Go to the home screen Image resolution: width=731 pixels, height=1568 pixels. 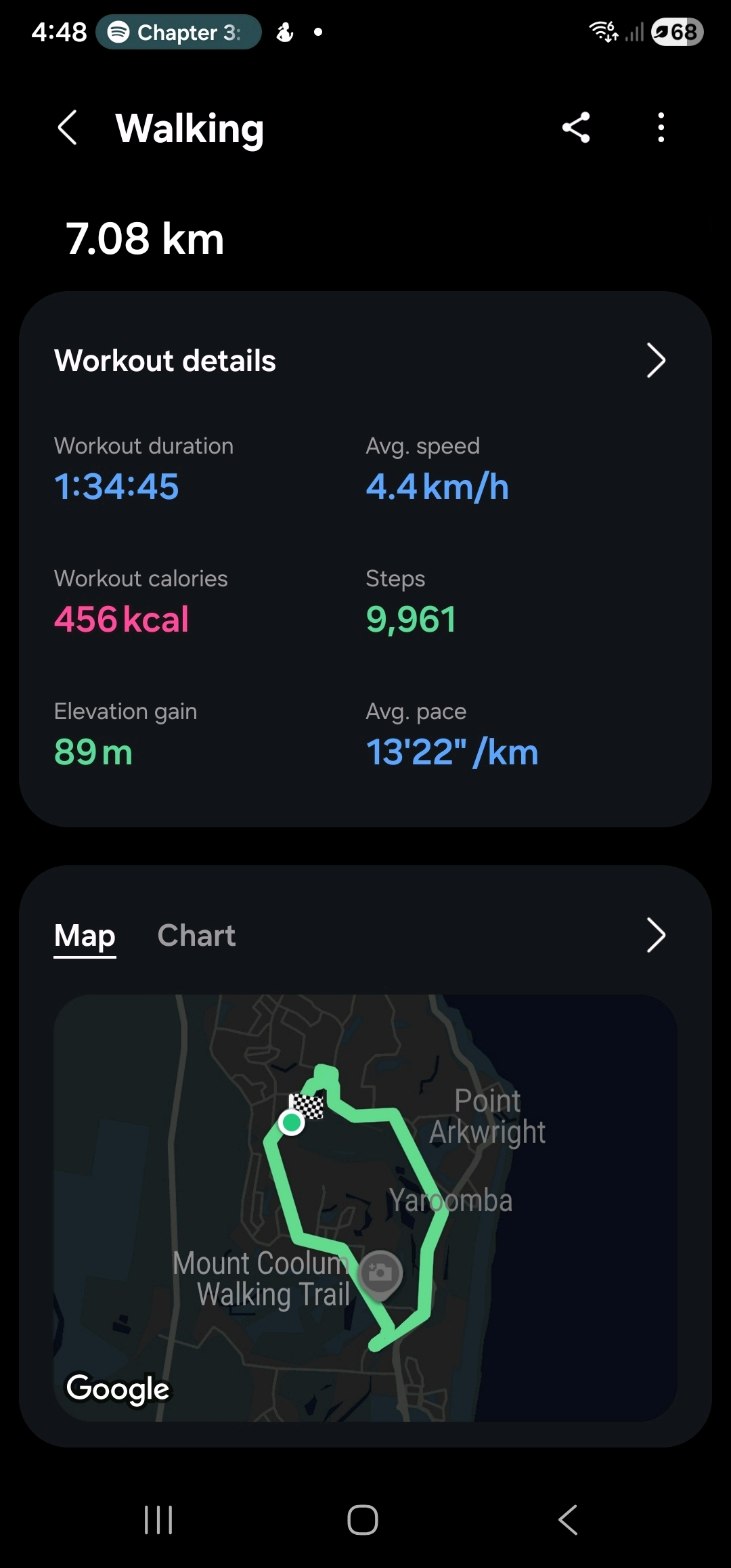[x=363, y=1519]
